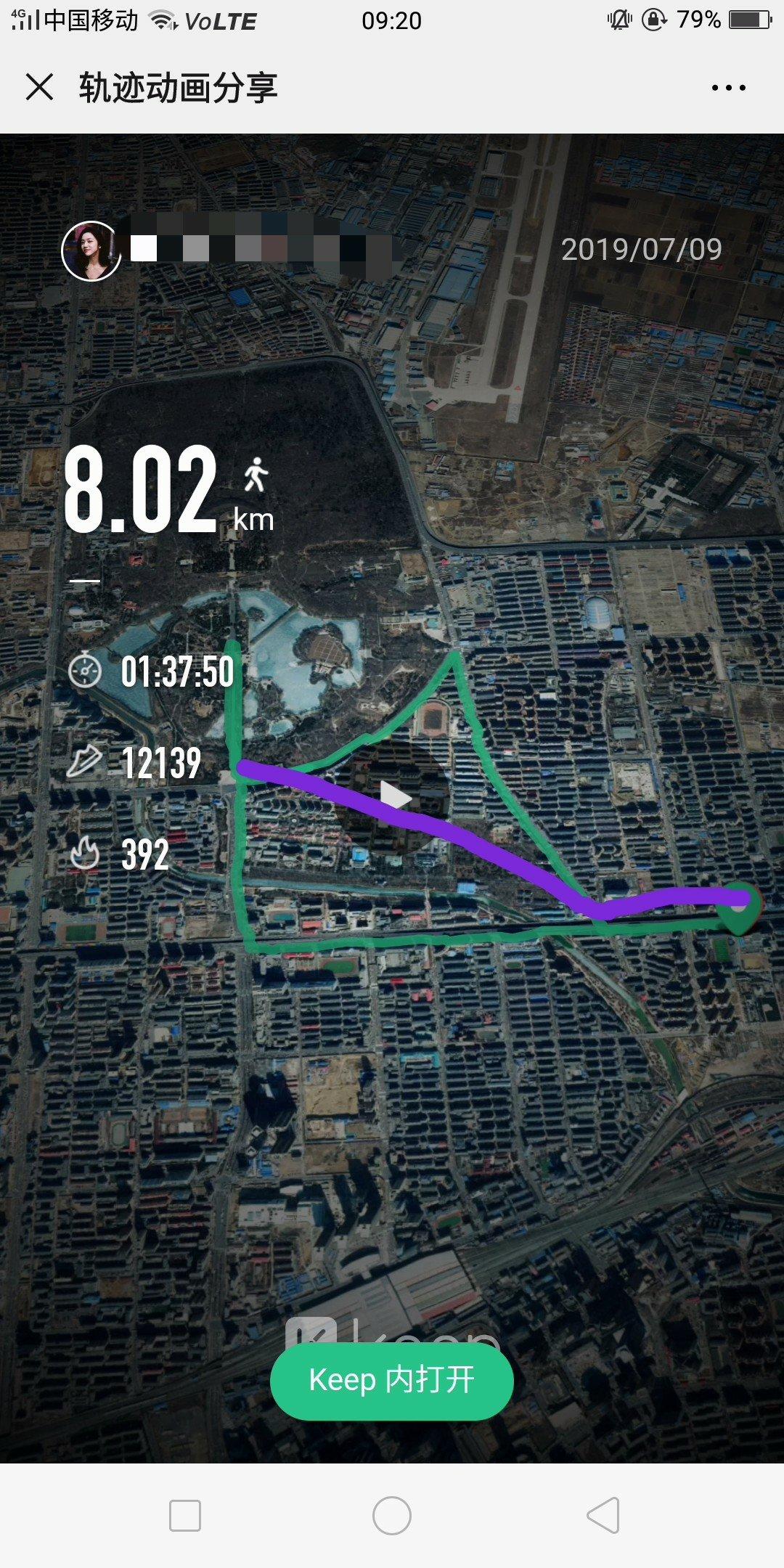The height and width of the screenshot is (1568, 784).
Task: Play the route track animation
Action: click(393, 796)
